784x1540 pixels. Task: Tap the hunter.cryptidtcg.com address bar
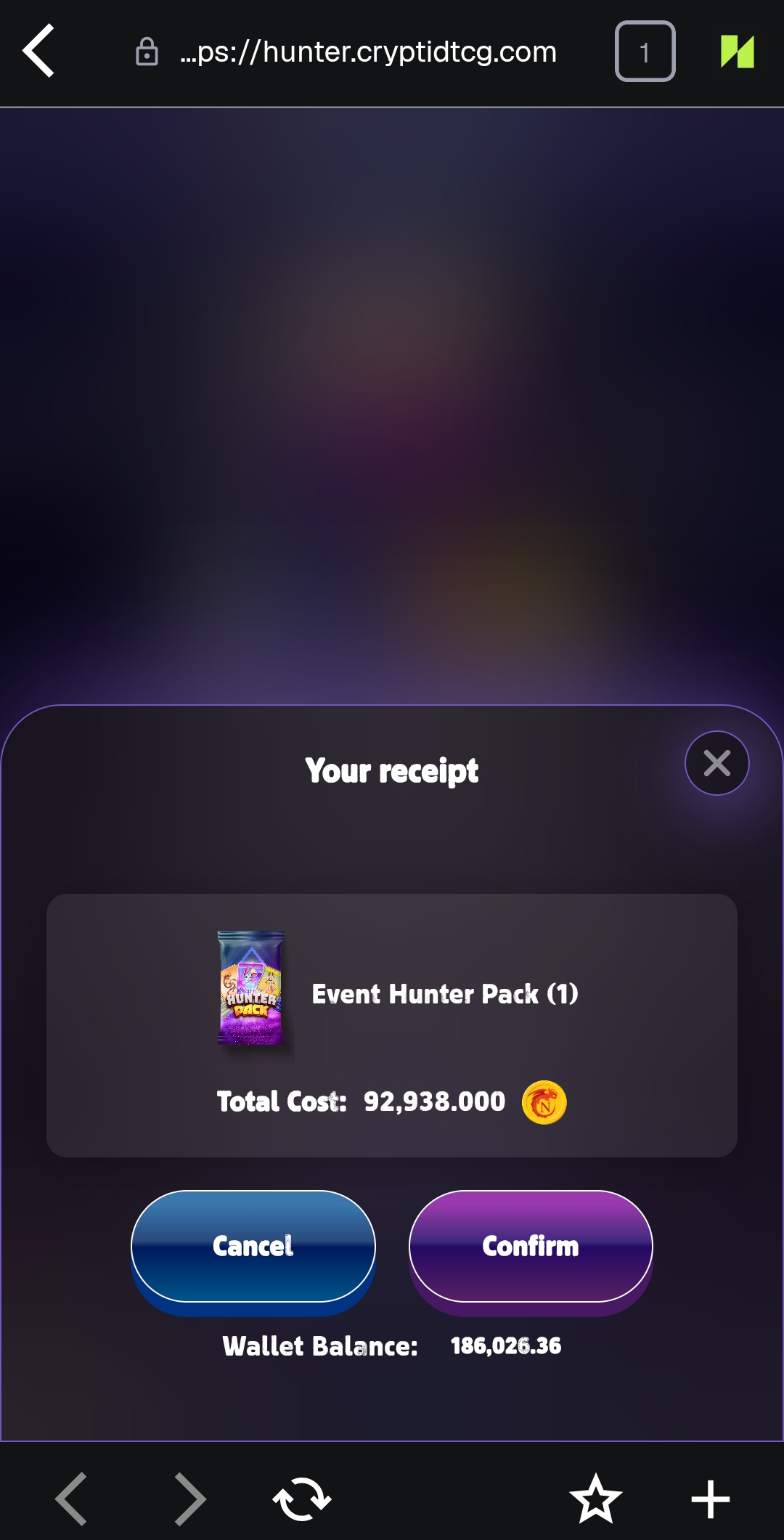point(346,52)
